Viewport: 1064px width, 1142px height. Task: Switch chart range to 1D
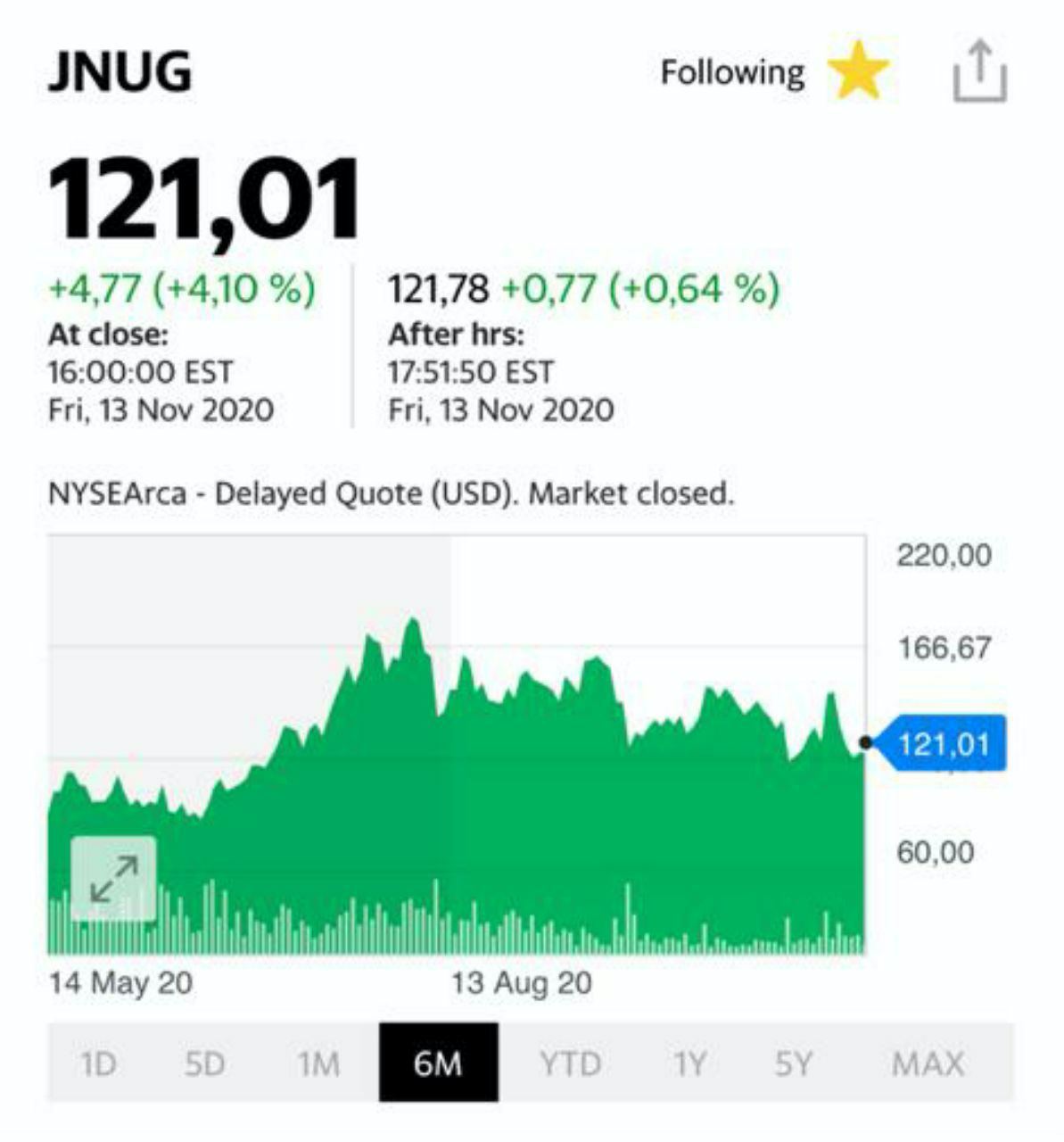(x=98, y=1063)
